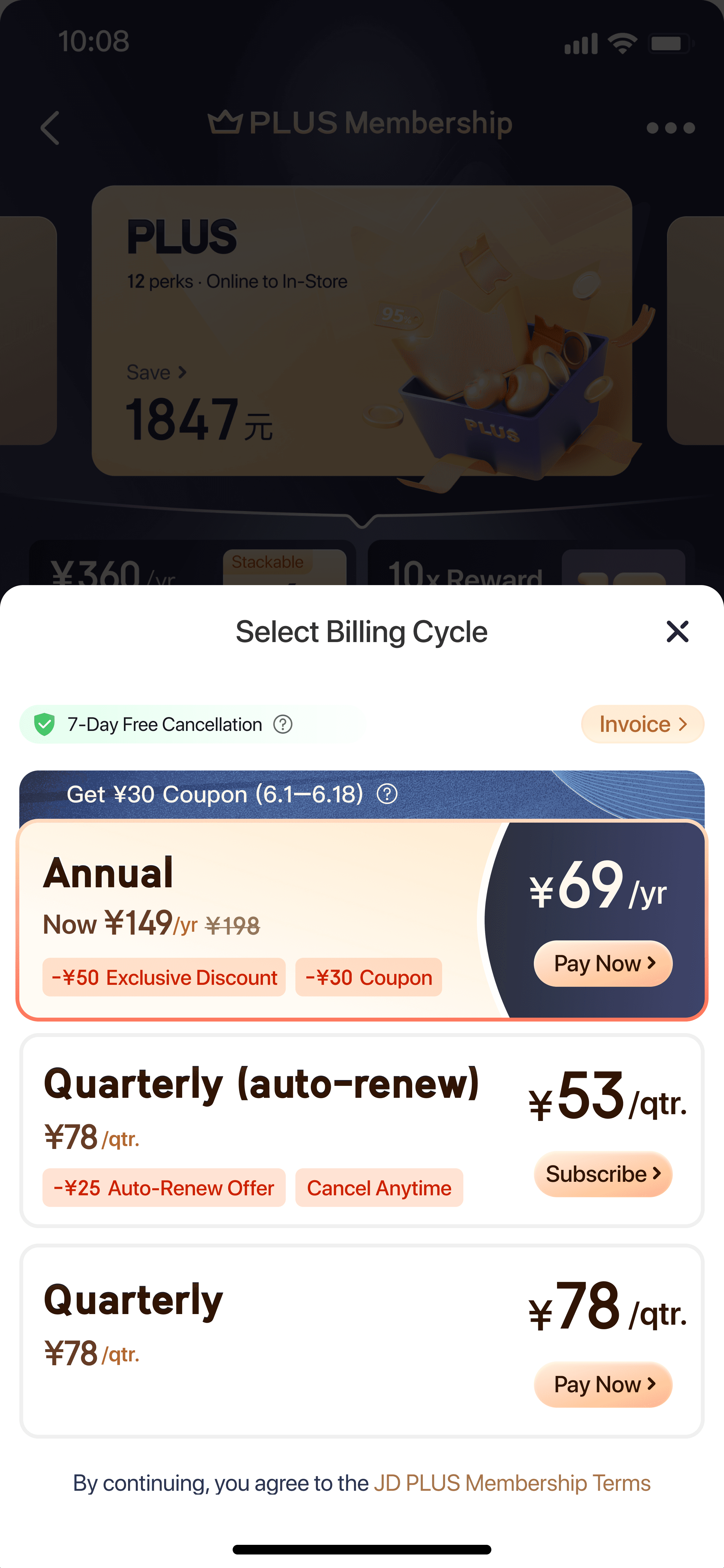Screen dimensions: 724x1568
Task: Pay now for the Annual plan
Action: click(602, 964)
